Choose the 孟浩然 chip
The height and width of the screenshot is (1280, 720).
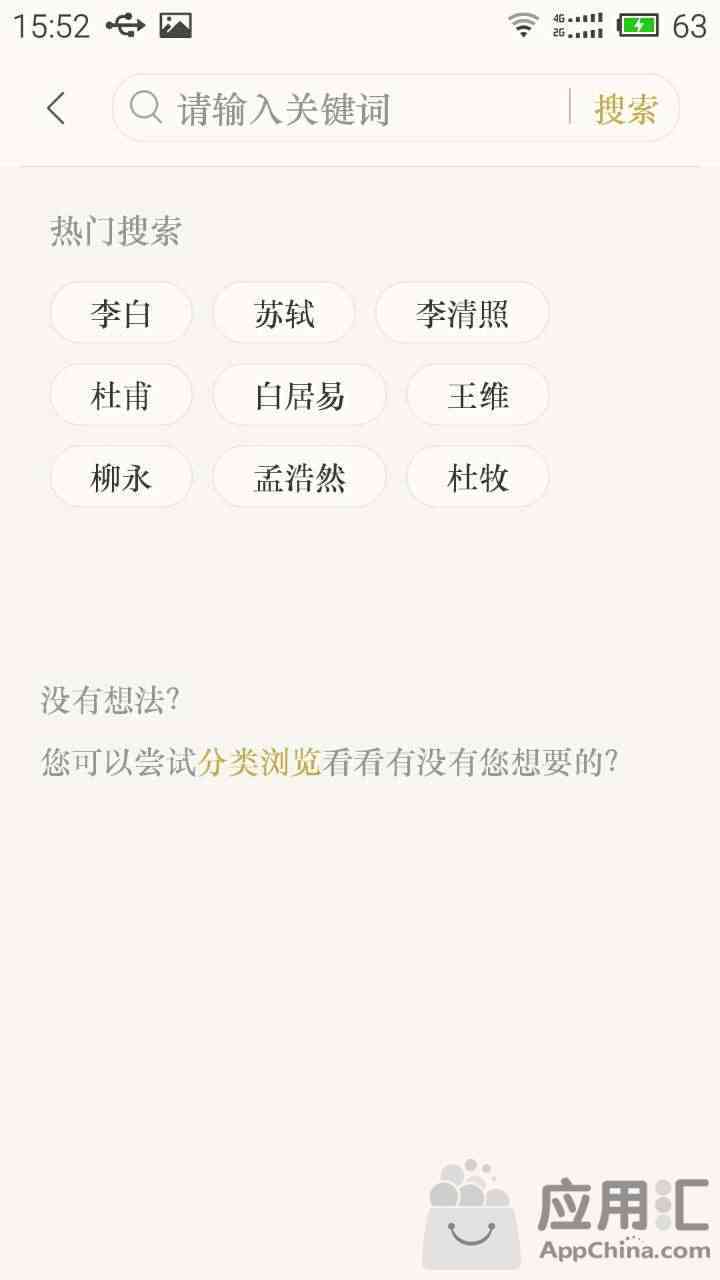point(299,477)
